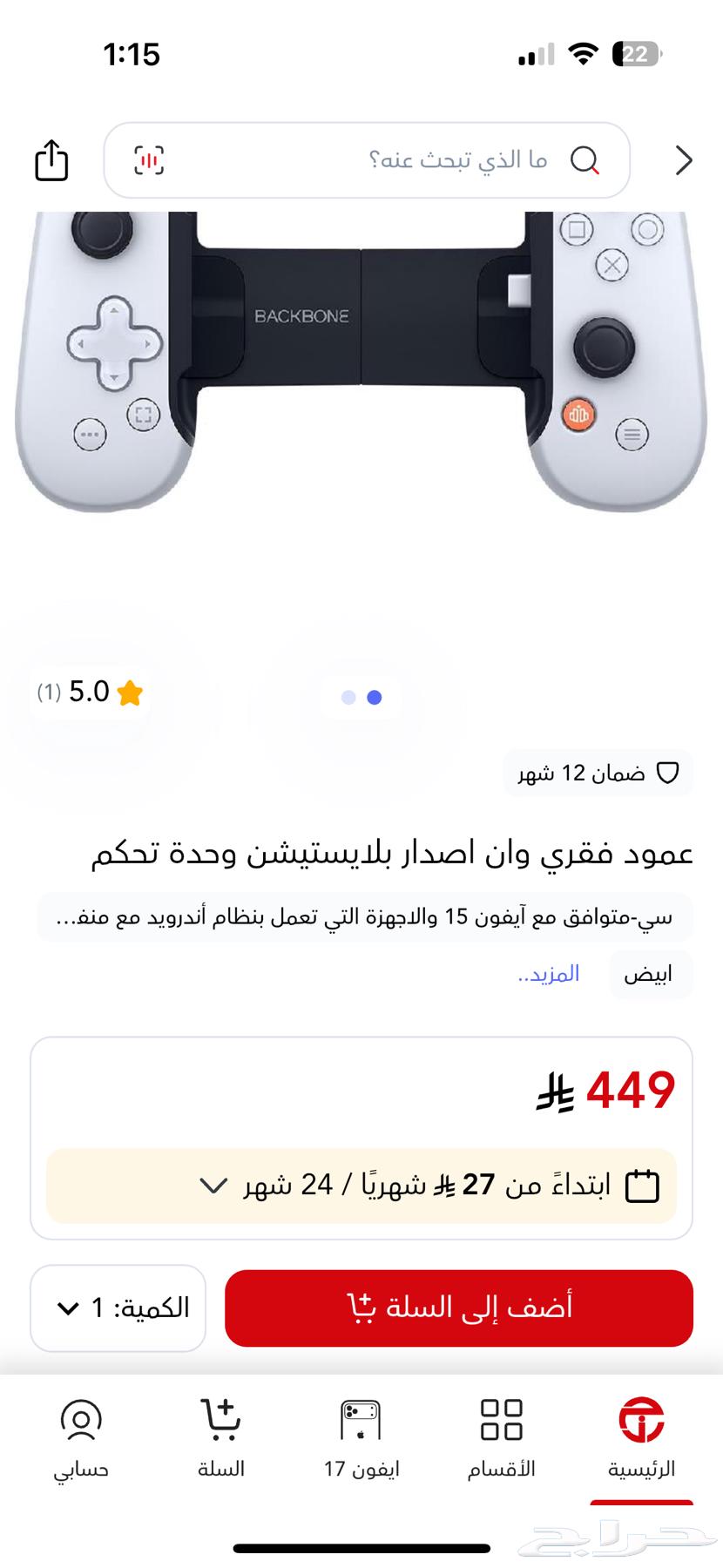This screenshot has width=723, height=1568.
Task: Open the barcode scanner in the search bar
Action: [150, 160]
